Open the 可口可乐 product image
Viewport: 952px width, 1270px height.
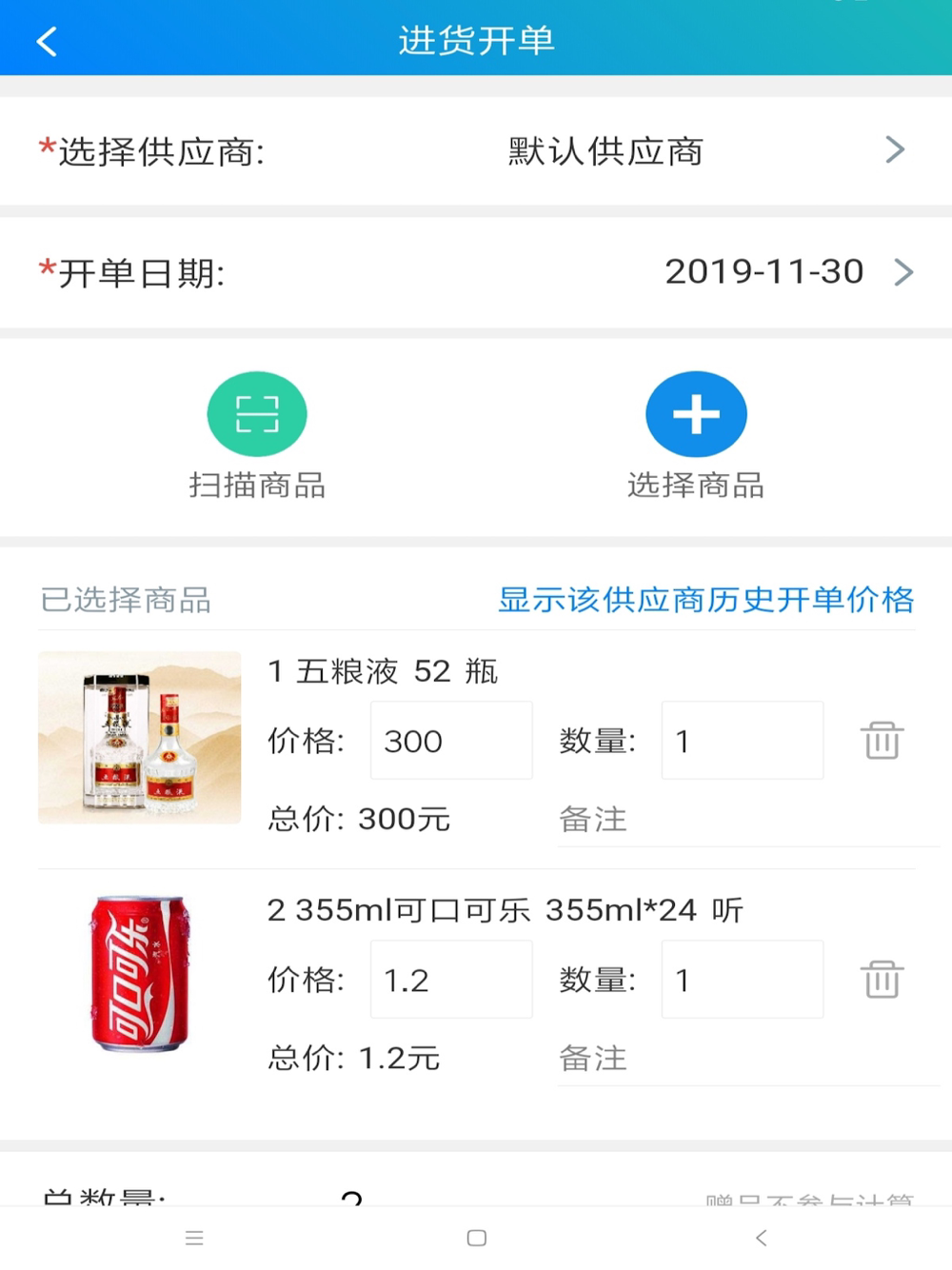pyautogui.click(x=140, y=973)
